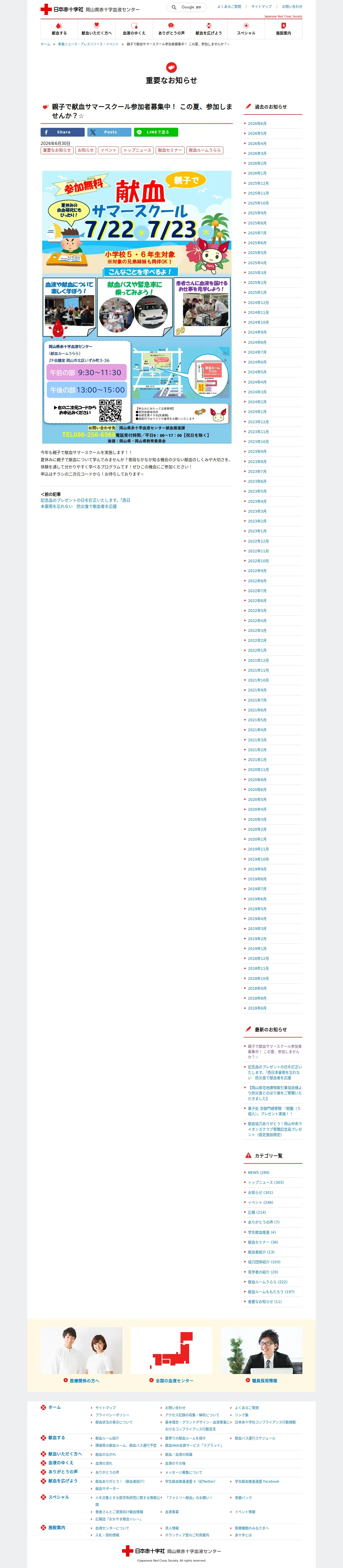Viewport: 343px width, 1568px height.
Task: Open the 2026年5月 archive
Action: coord(257,133)
